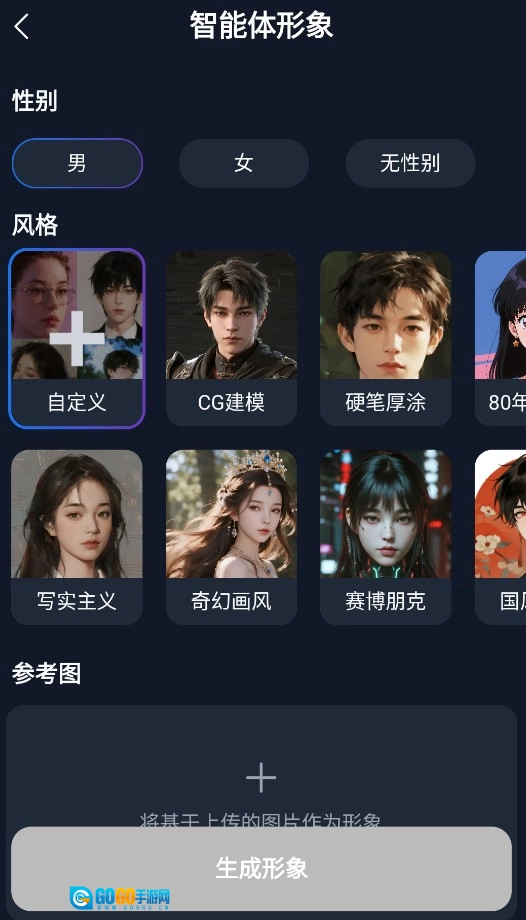Image resolution: width=526 pixels, height=920 pixels.
Task: Choose the 奇幻画风 style card
Action: (x=231, y=537)
